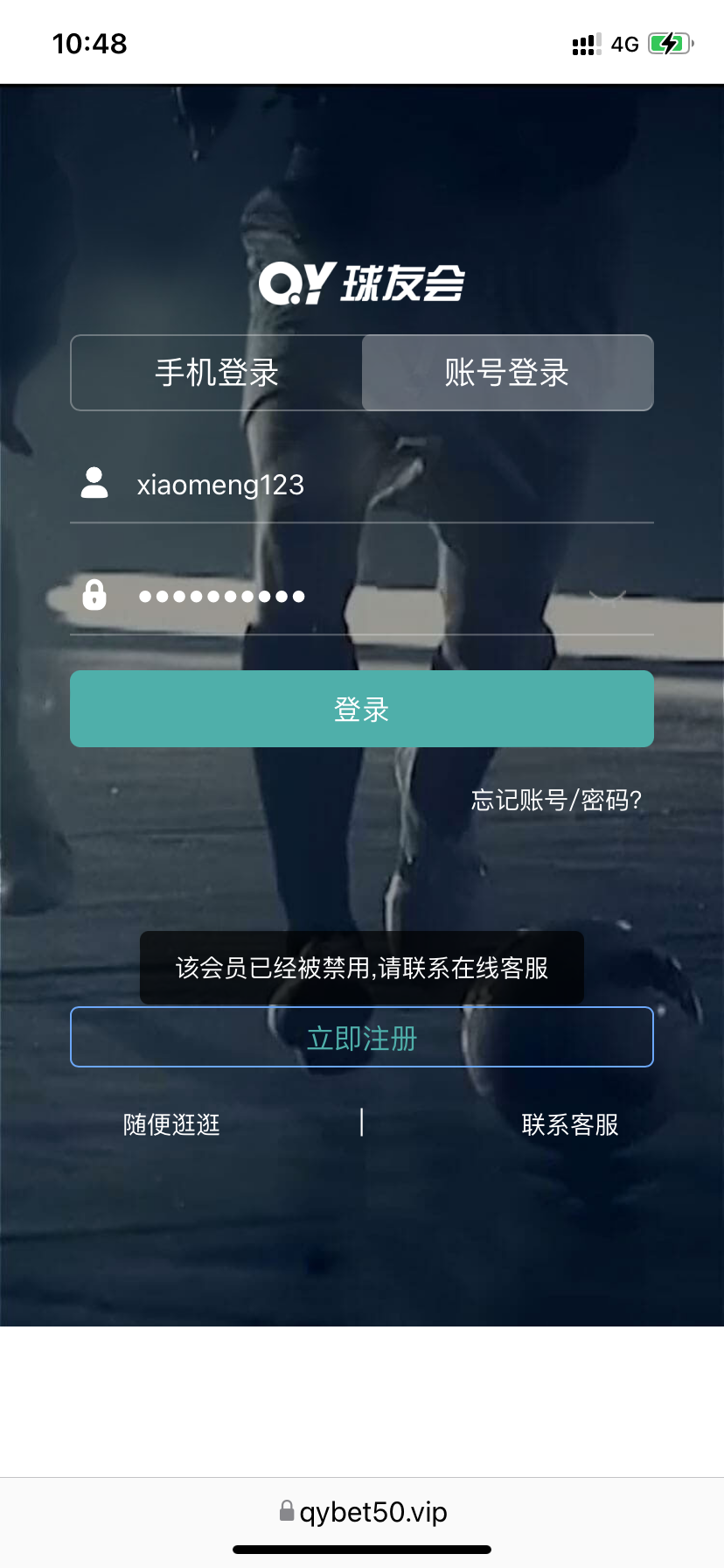Image resolution: width=724 pixels, height=1568 pixels.
Task: Toggle password visibility eye icon
Action: (x=607, y=597)
